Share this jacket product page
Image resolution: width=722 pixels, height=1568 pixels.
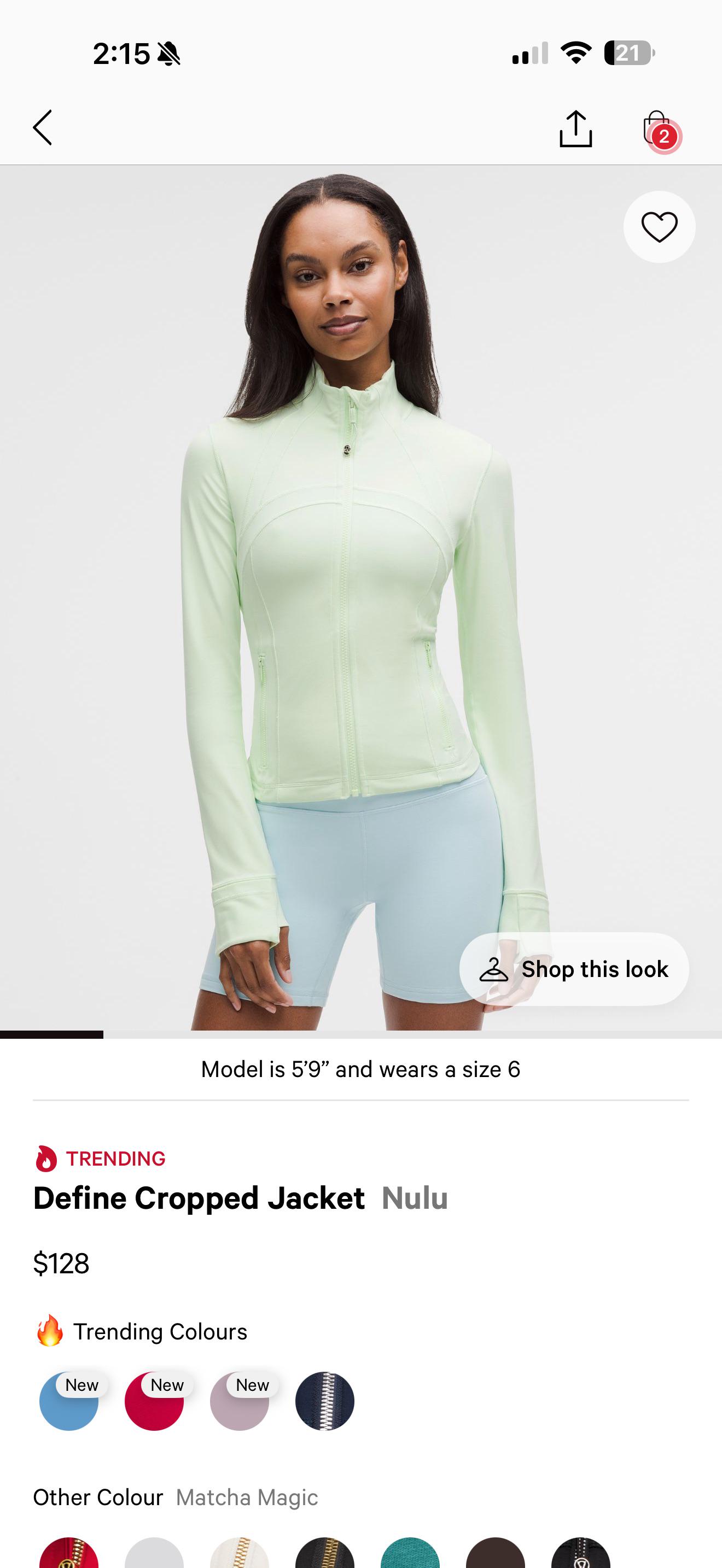[x=575, y=128]
